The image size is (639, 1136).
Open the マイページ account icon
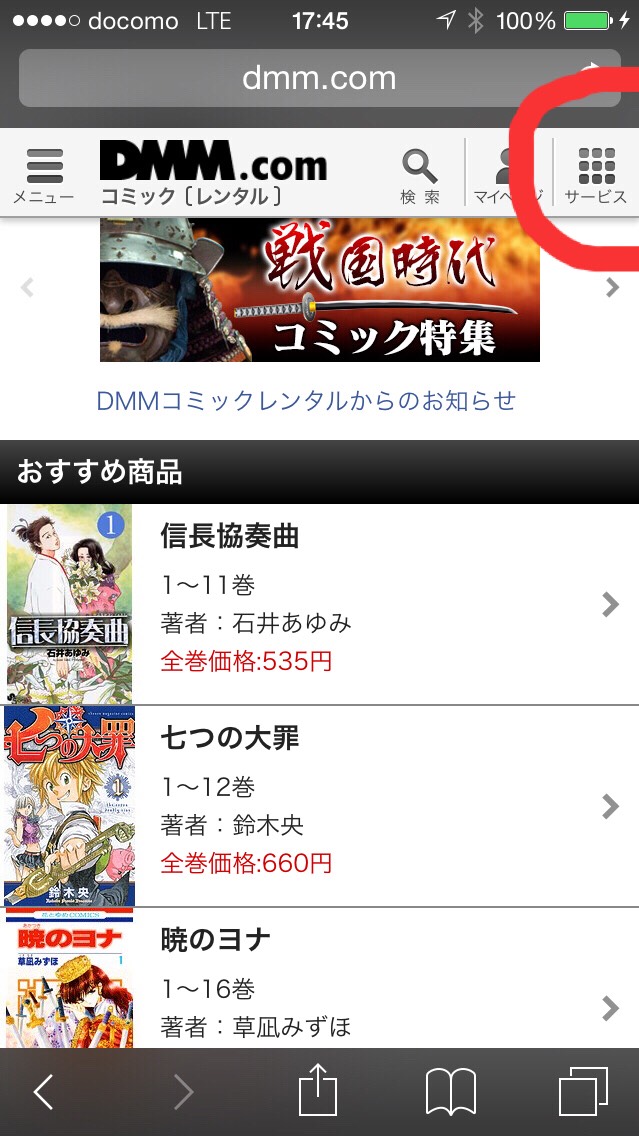(x=509, y=176)
